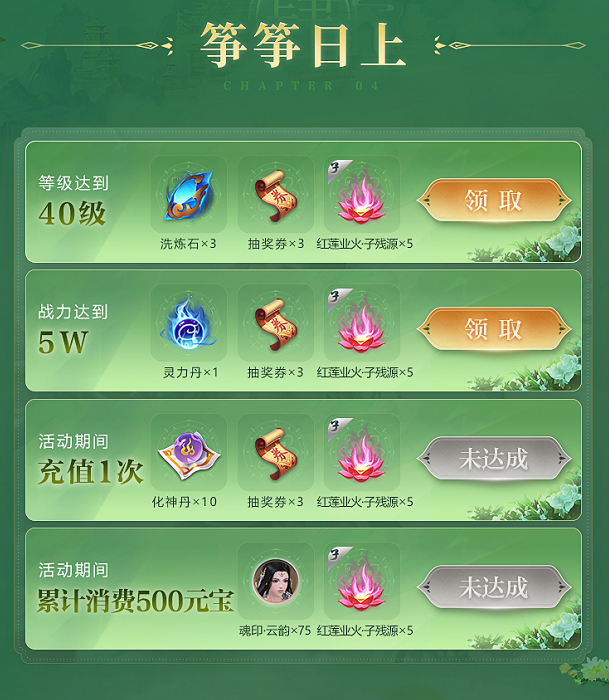The width and height of the screenshot is (609, 700).
Task: Claim the level 40 reward
Action: (493, 200)
